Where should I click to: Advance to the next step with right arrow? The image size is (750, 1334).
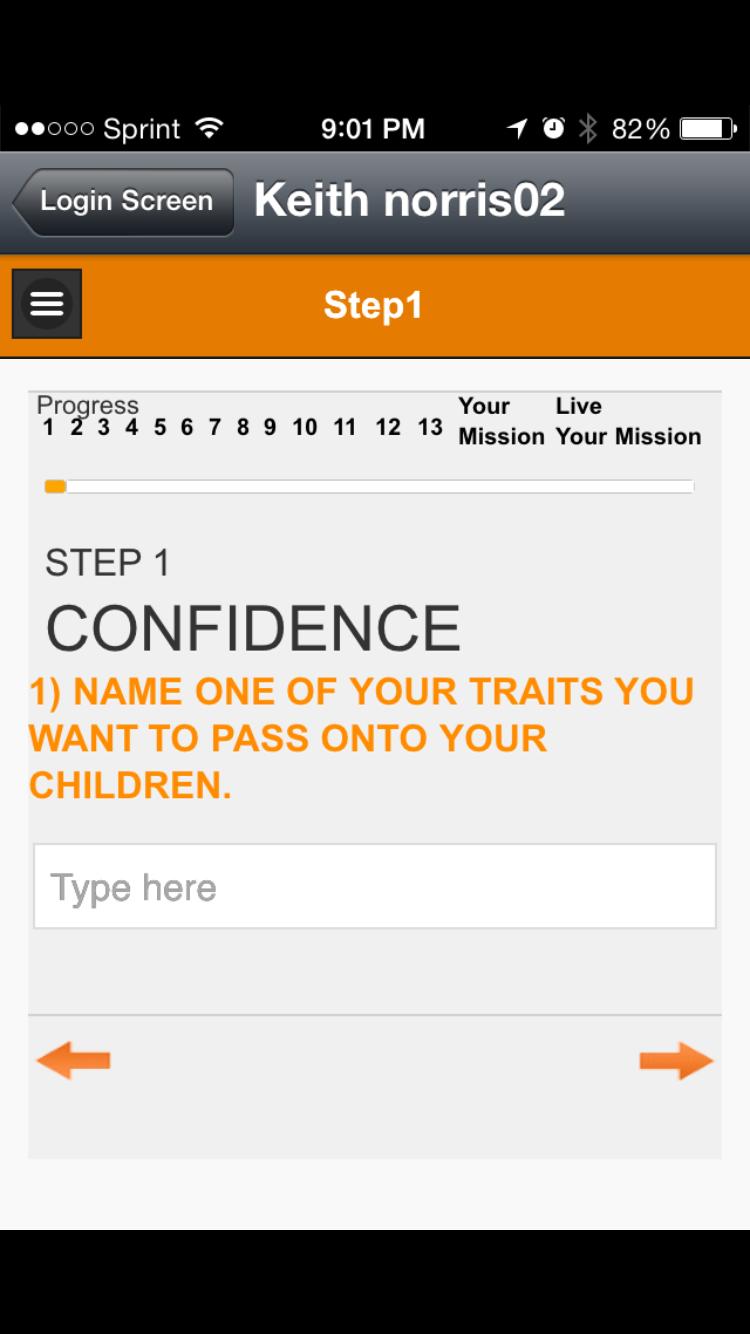point(676,1061)
